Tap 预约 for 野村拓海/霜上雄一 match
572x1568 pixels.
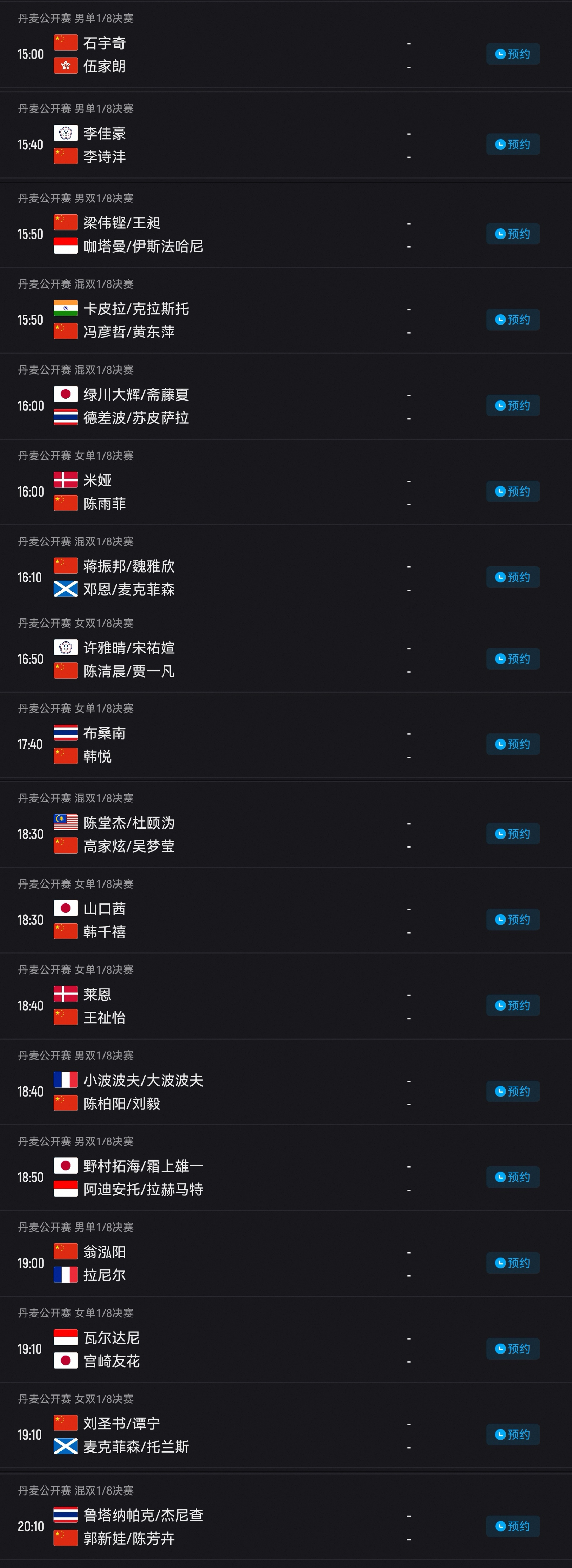pos(512,1177)
